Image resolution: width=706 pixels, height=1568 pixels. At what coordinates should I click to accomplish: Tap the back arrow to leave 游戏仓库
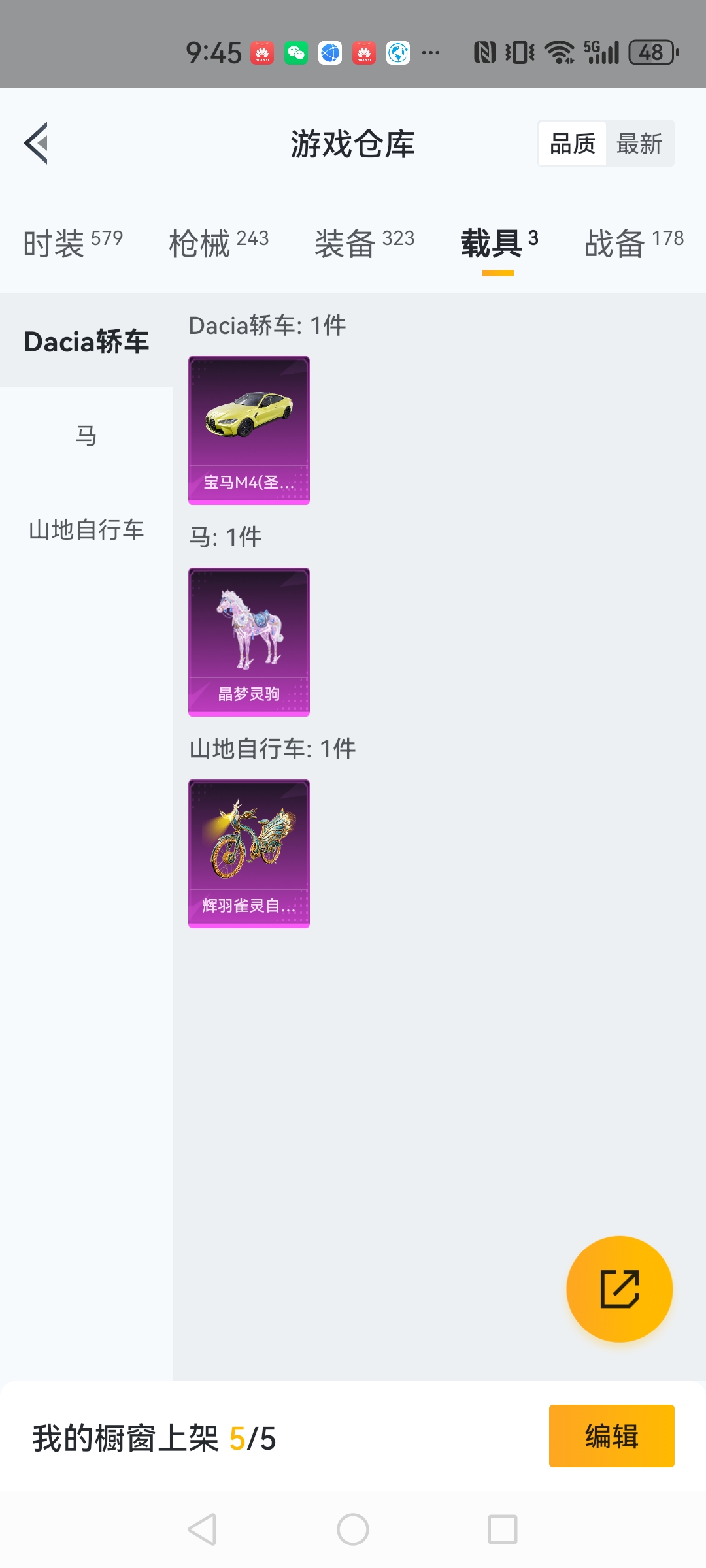point(36,144)
